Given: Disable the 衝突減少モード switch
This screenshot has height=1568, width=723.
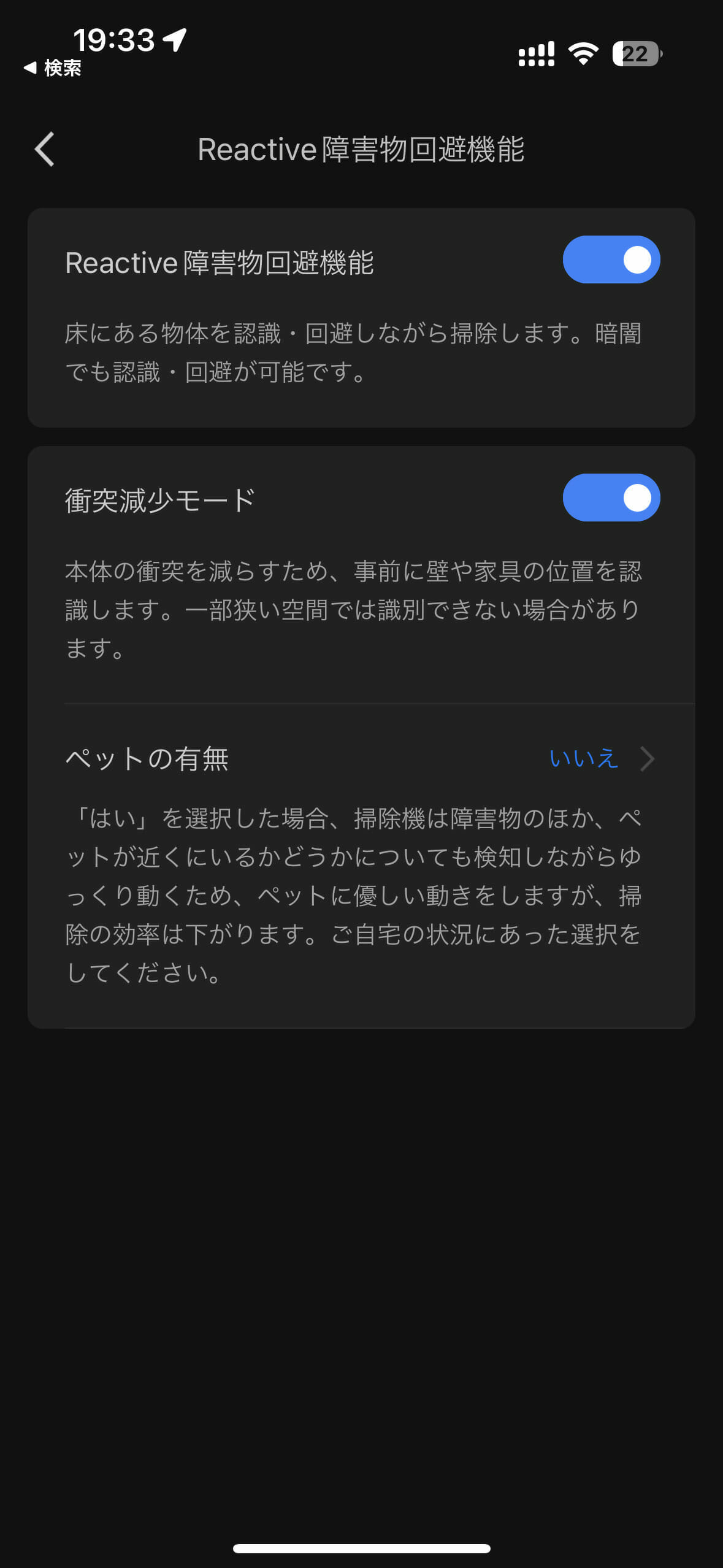Looking at the screenshot, I should point(611,498).
